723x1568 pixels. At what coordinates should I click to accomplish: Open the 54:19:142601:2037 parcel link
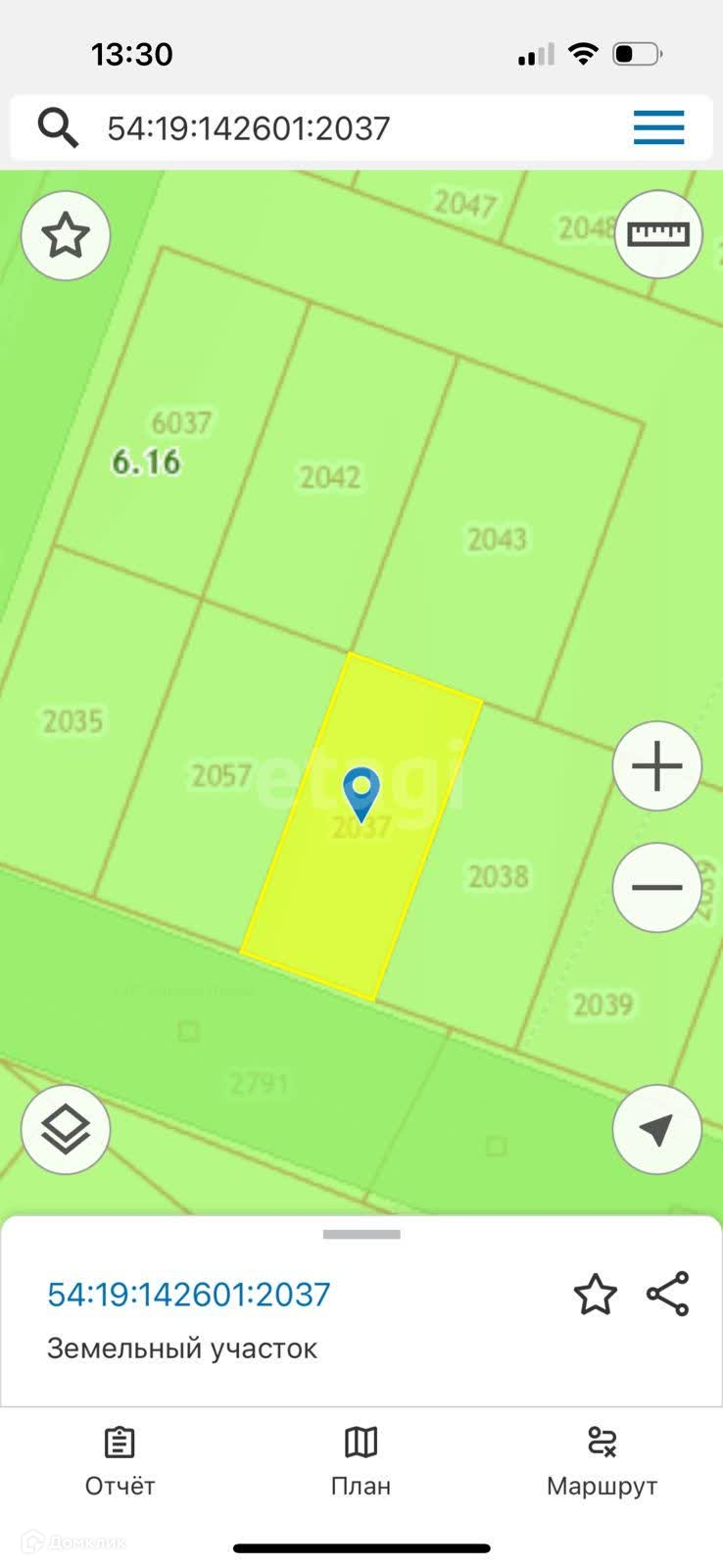pos(189,1295)
